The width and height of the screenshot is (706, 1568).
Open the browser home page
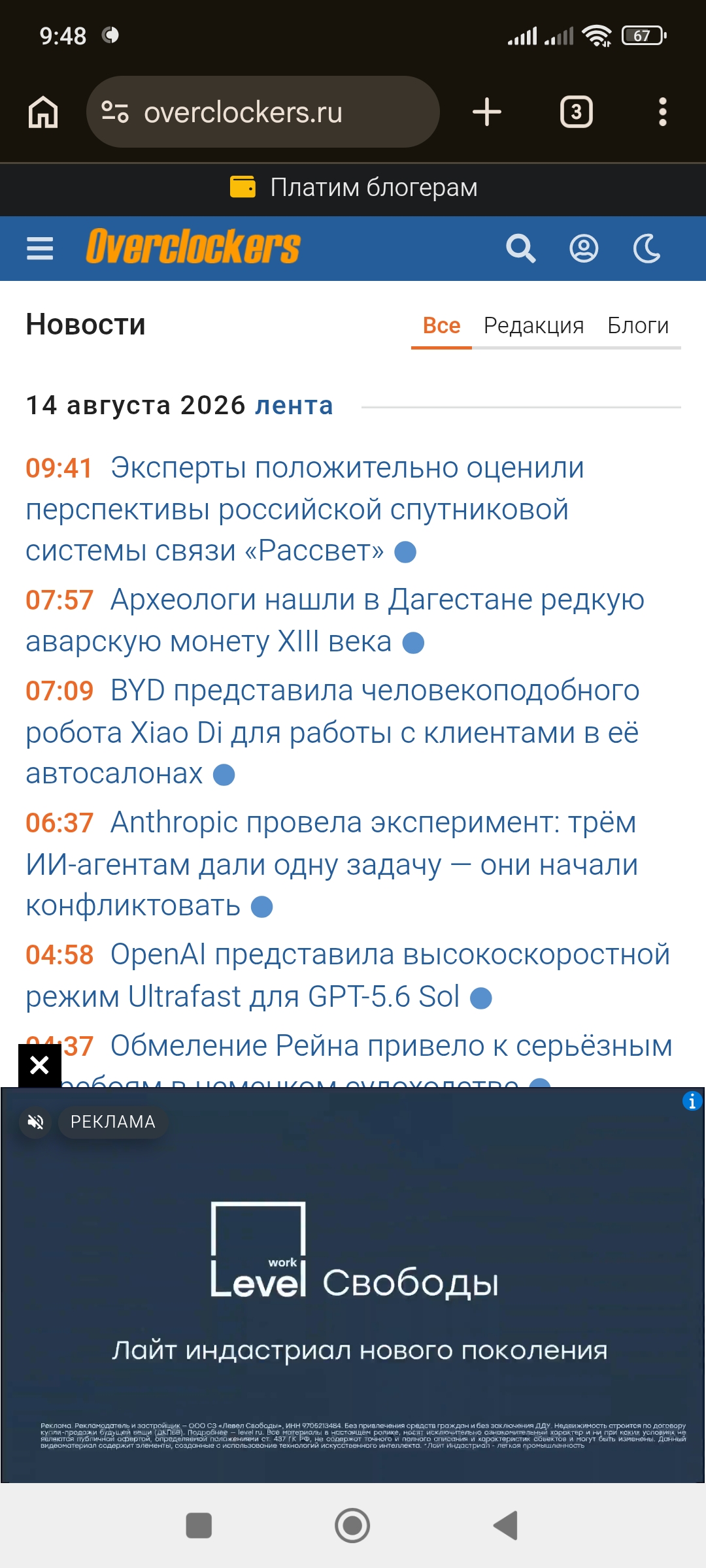click(43, 112)
